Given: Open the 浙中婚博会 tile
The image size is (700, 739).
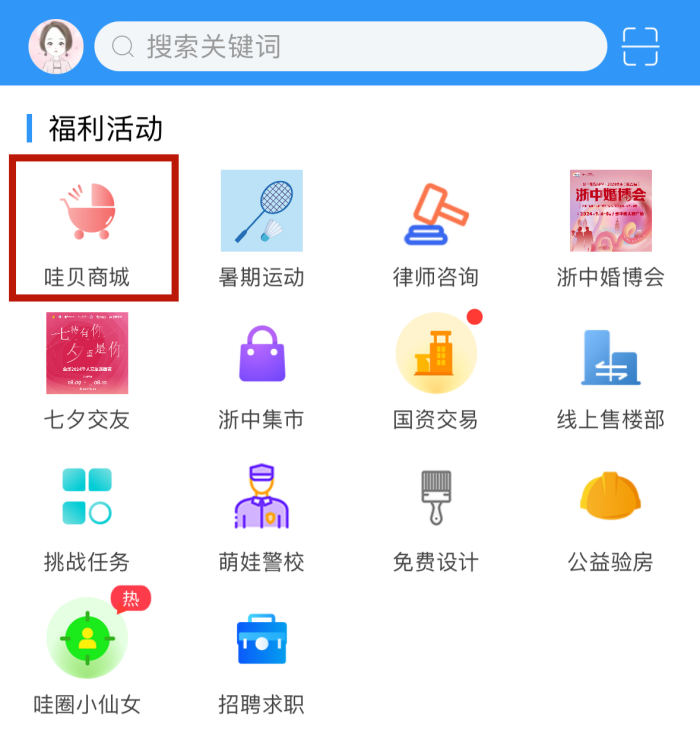Looking at the screenshot, I should click(x=610, y=228).
